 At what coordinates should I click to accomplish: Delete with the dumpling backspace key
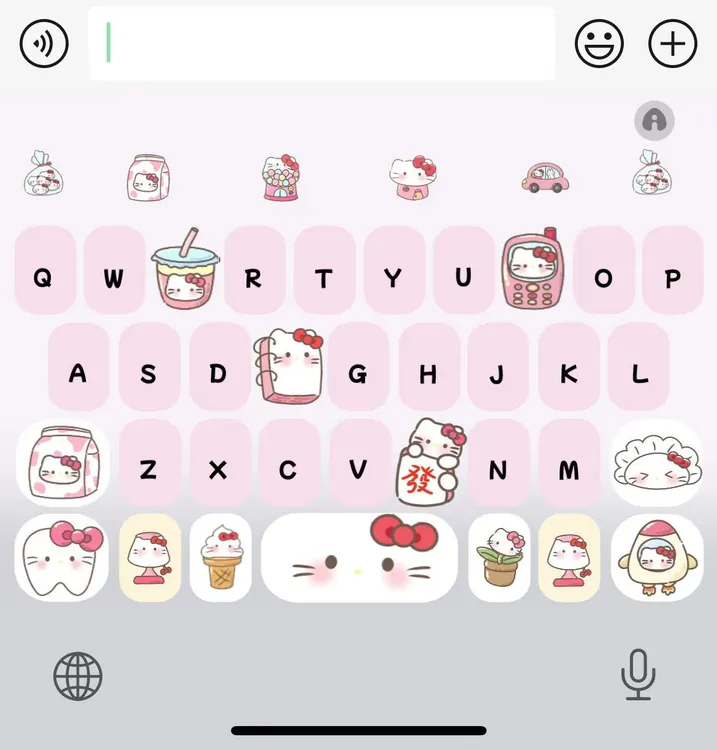click(x=657, y=463)
